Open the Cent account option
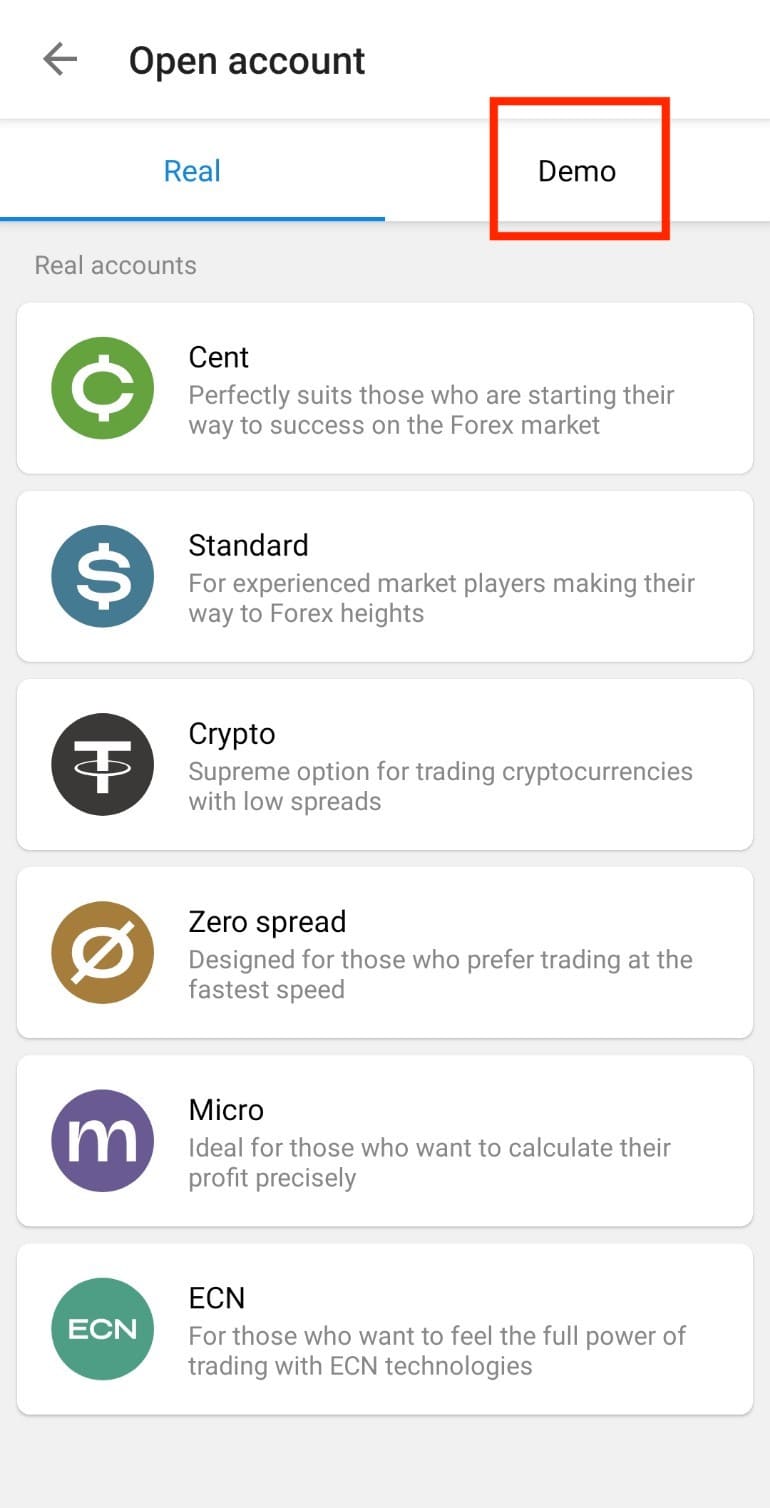The height and width of the screenshot is (1508, 770). tap(385, 388)
